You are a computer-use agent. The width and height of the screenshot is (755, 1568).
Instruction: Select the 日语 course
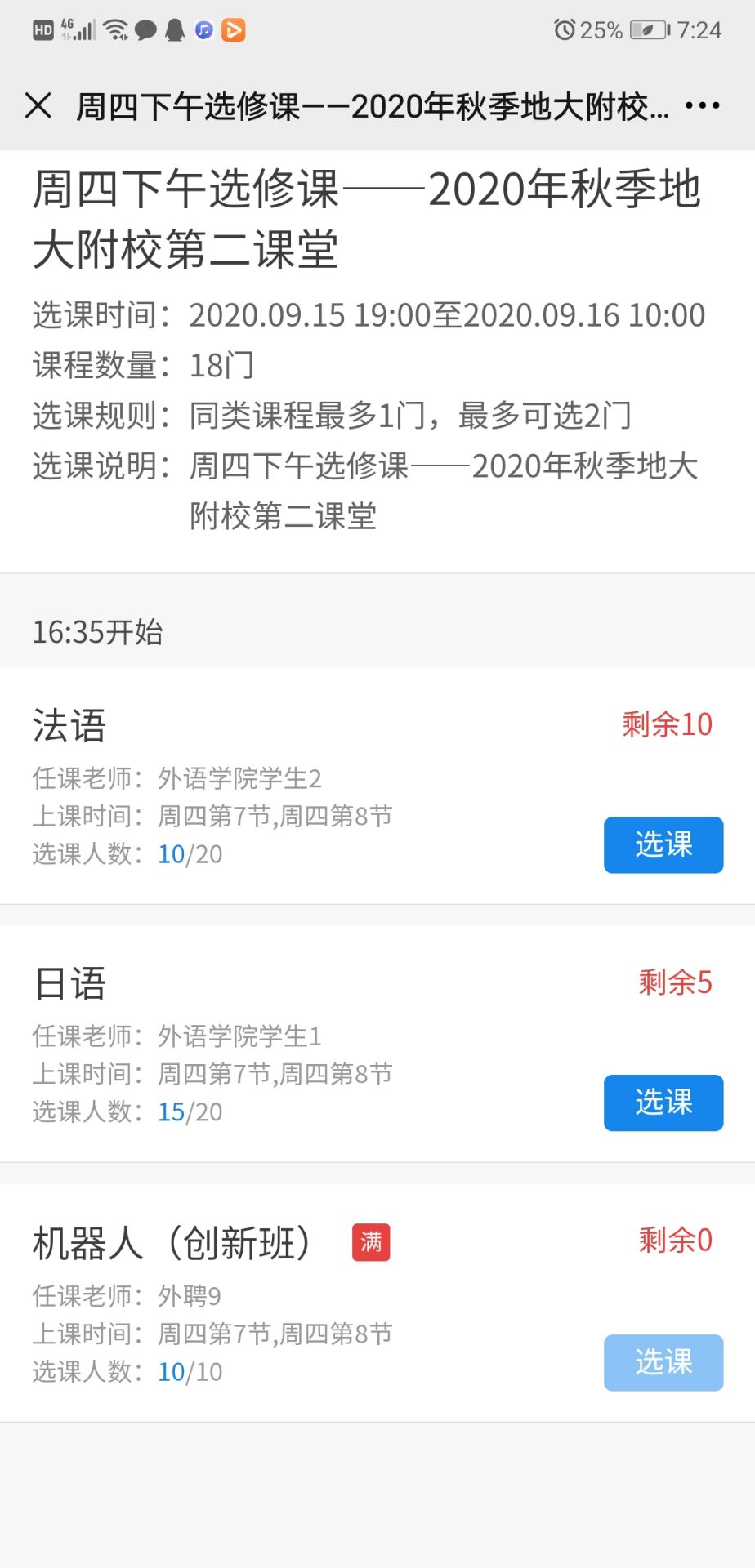click(663, 1102)
